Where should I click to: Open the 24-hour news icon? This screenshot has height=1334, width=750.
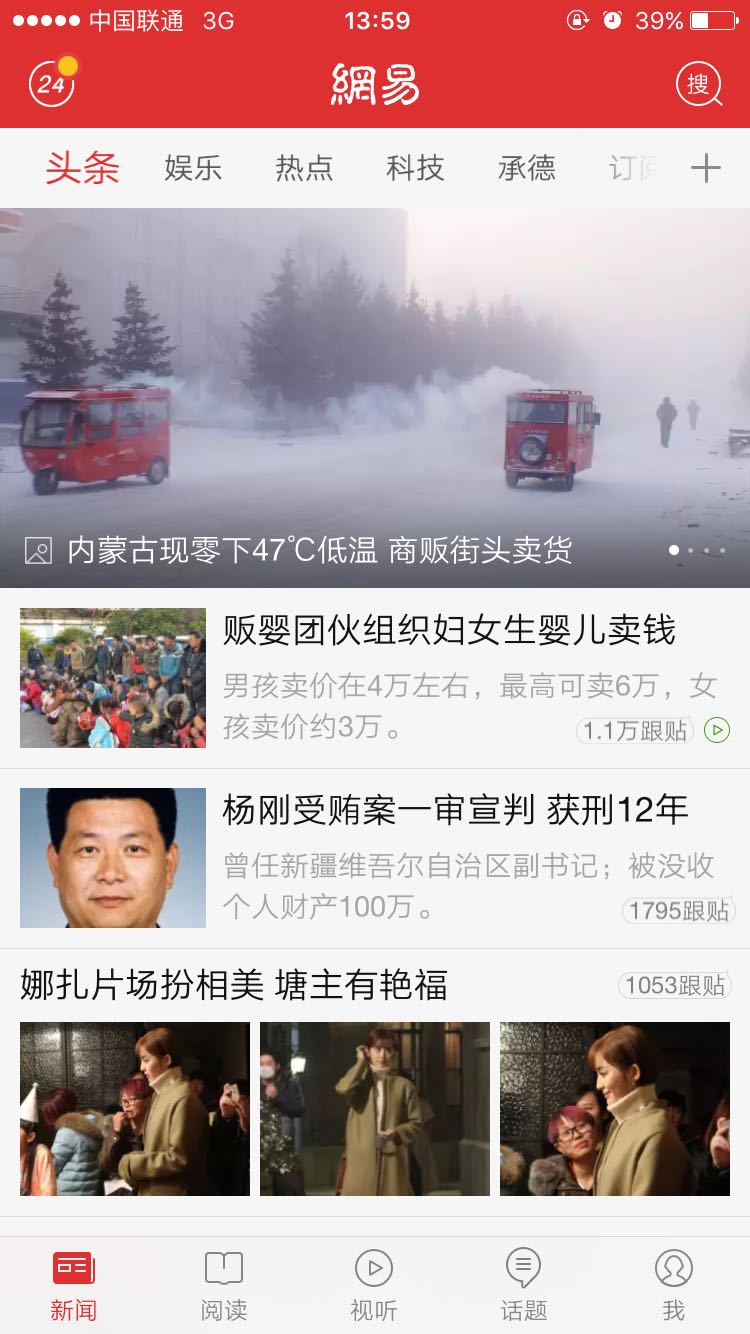pos(52,84)
